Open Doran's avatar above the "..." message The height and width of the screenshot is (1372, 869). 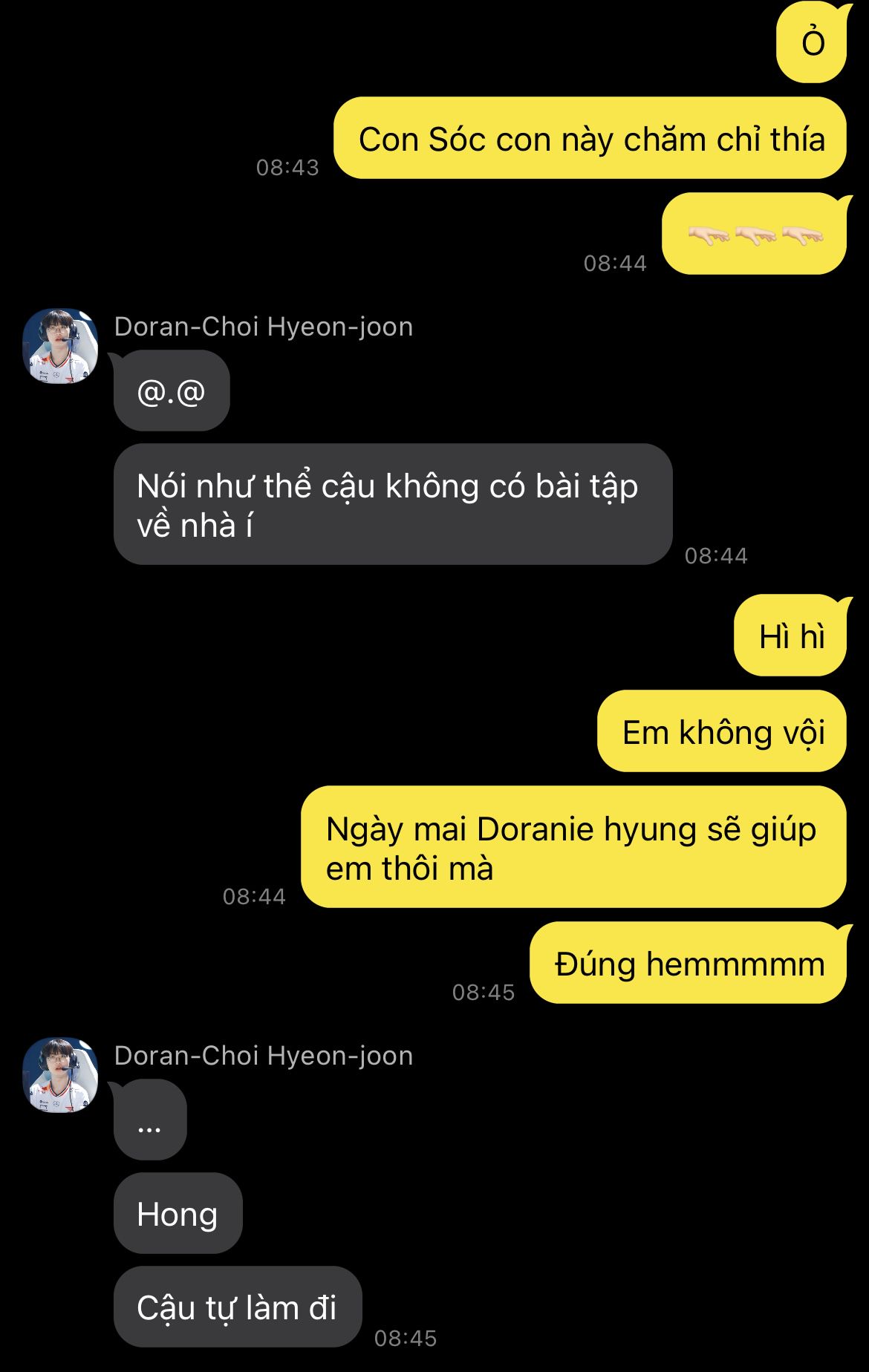tap(60, 1075)
